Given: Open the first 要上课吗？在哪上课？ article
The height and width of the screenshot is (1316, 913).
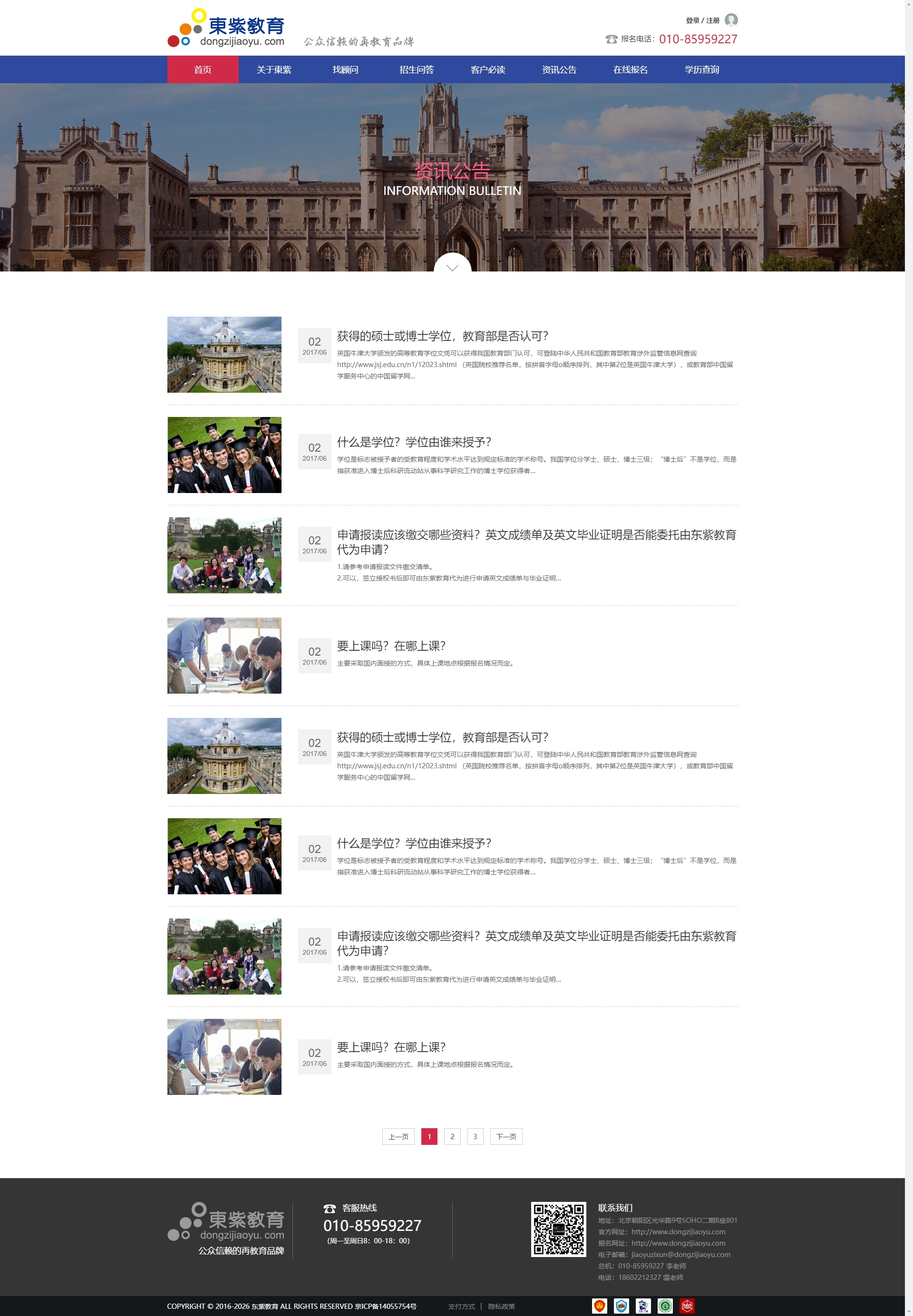Looking at the screenshot, I should tap(391, 646).
